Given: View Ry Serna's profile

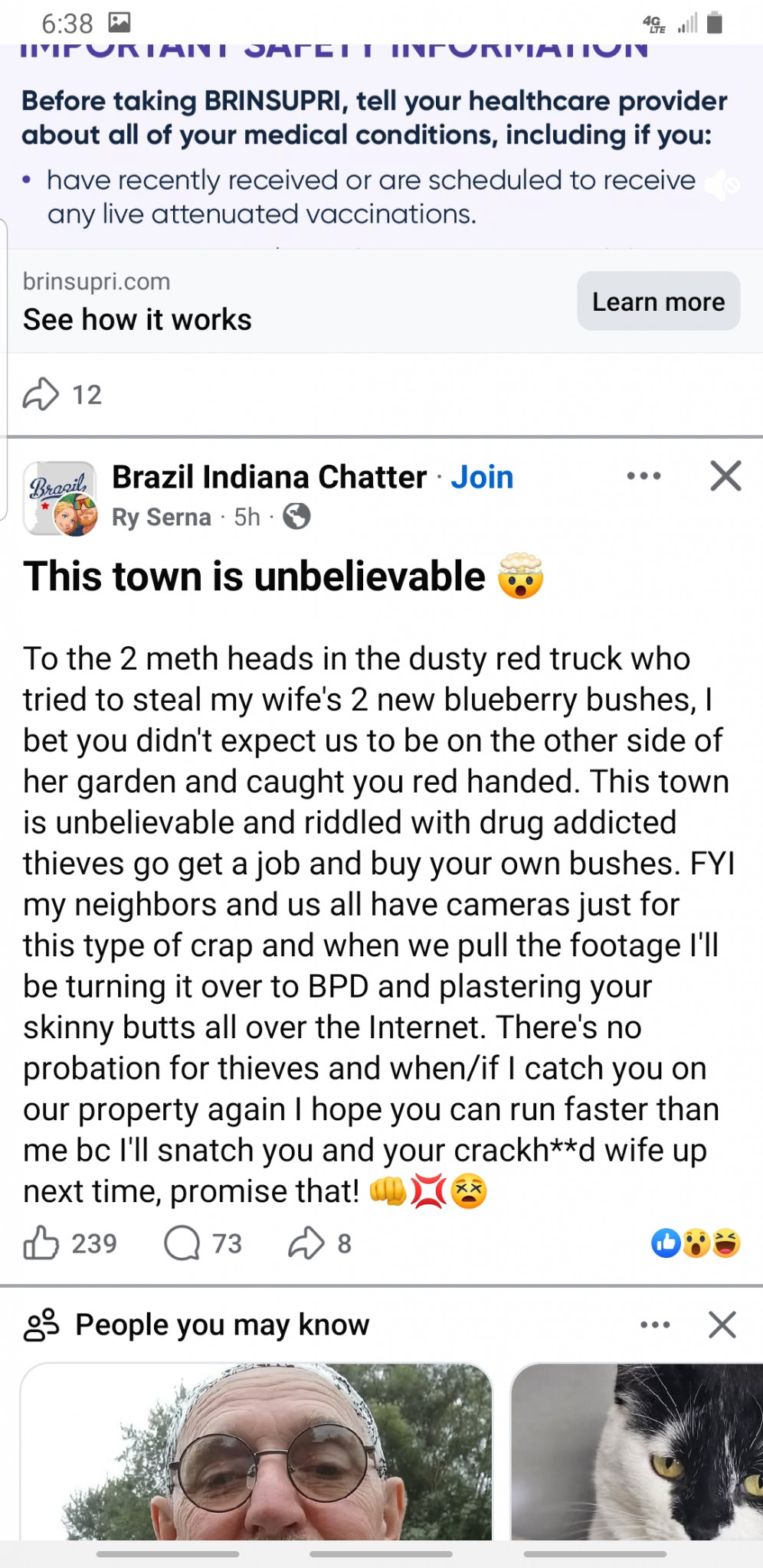Looking at the screenshot, I should point(162,518).
